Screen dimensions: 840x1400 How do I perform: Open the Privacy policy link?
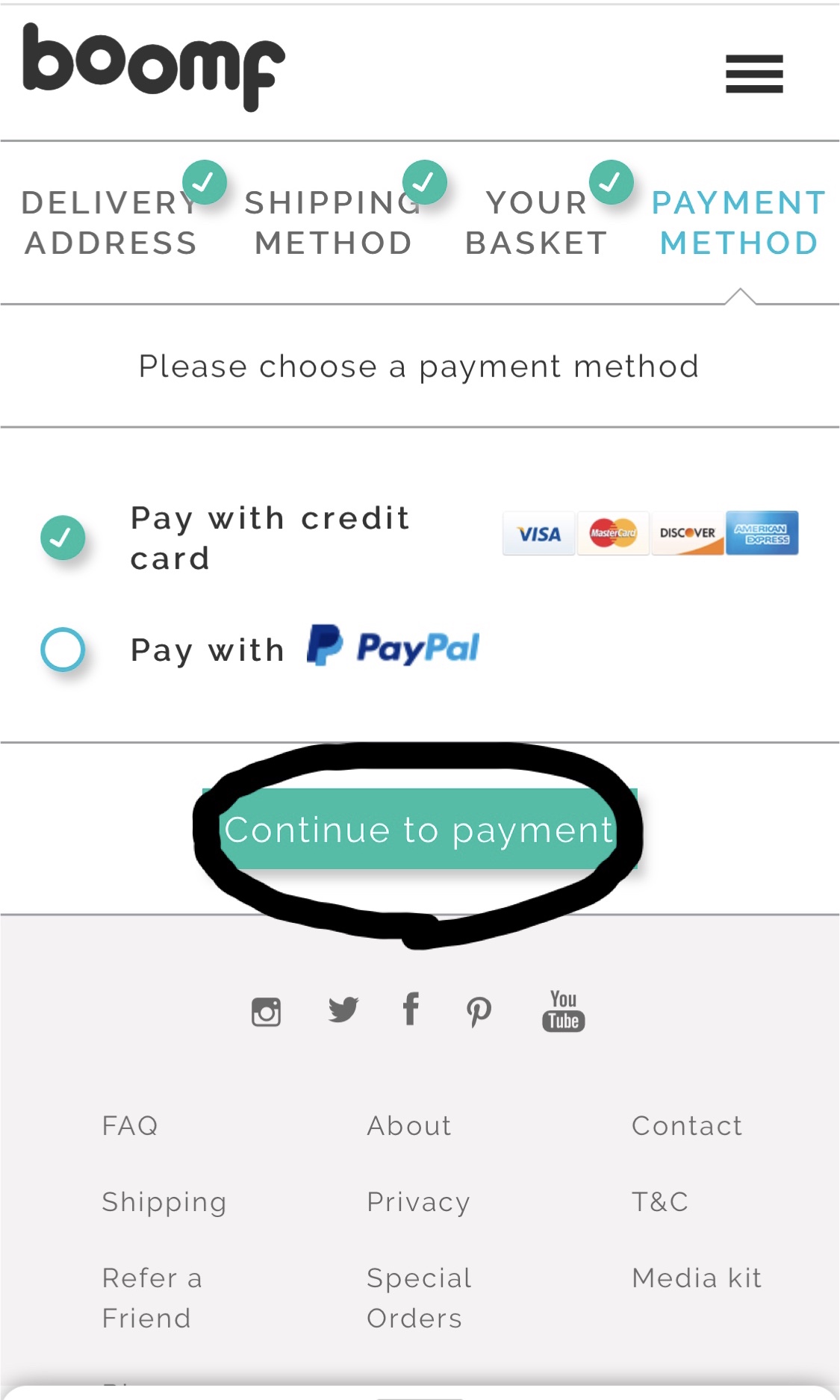coord(418,1201)
